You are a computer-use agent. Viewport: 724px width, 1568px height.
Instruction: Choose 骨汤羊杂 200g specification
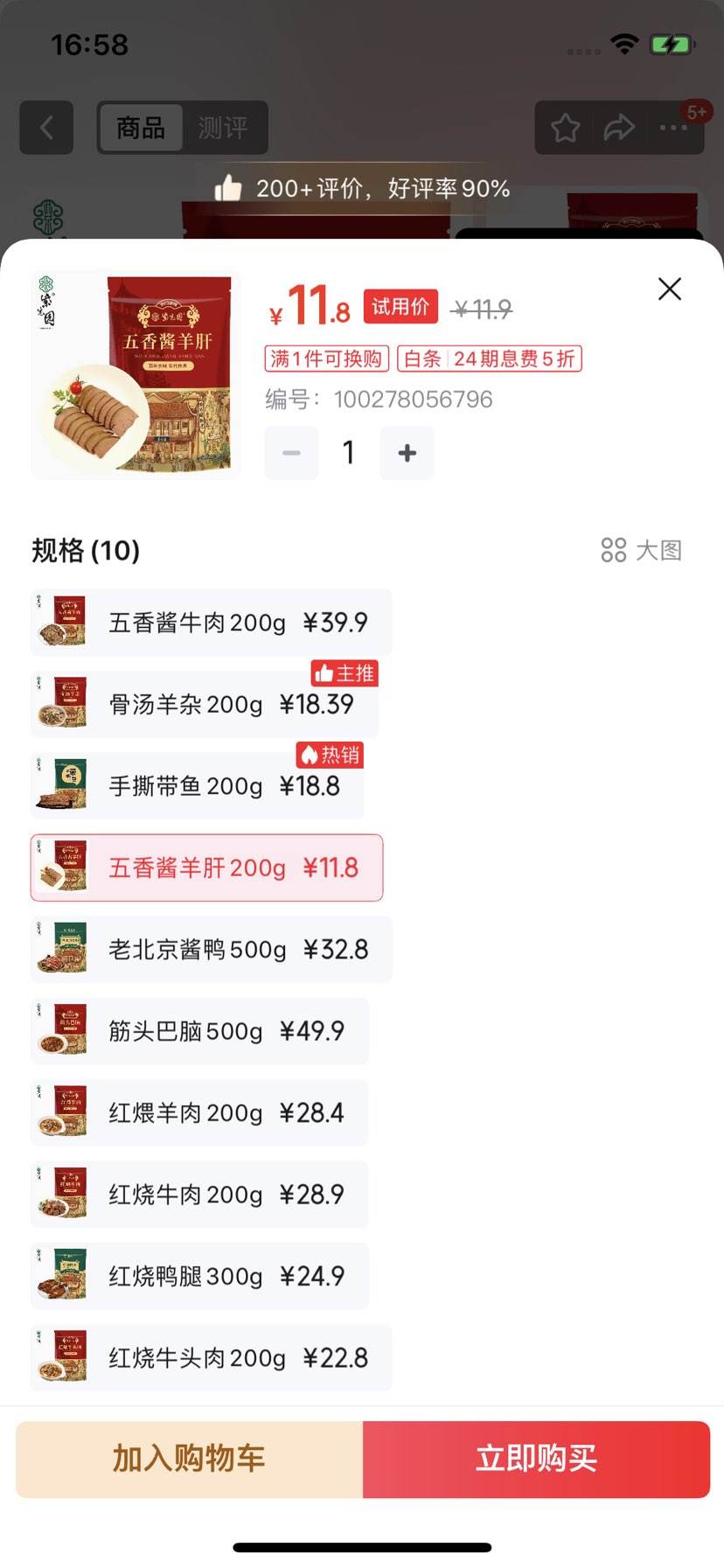pos(204,705)
